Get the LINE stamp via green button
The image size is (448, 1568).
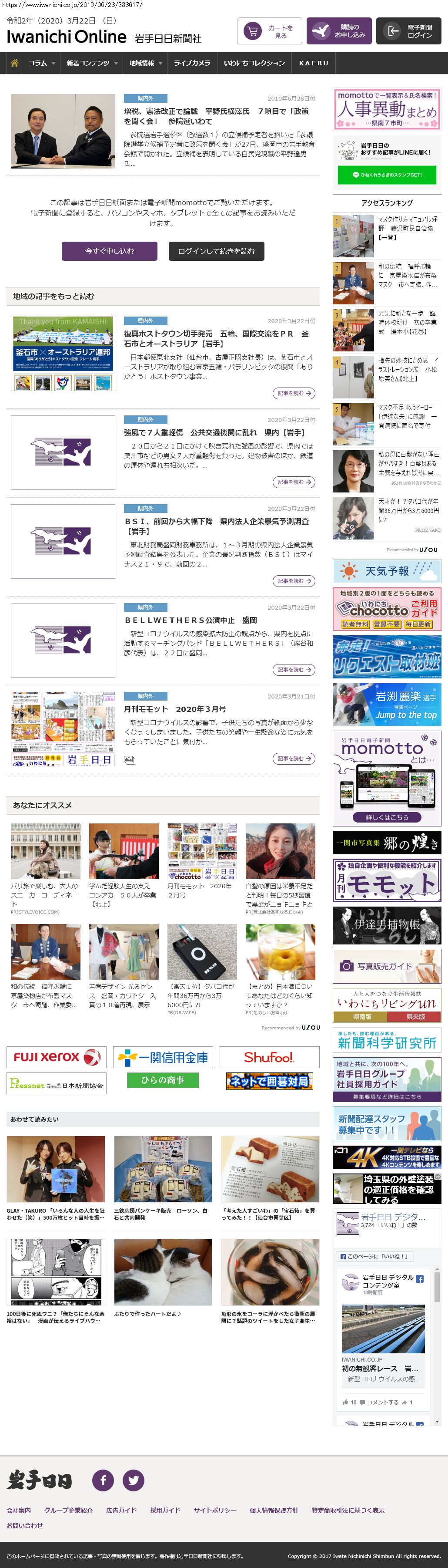387,175
